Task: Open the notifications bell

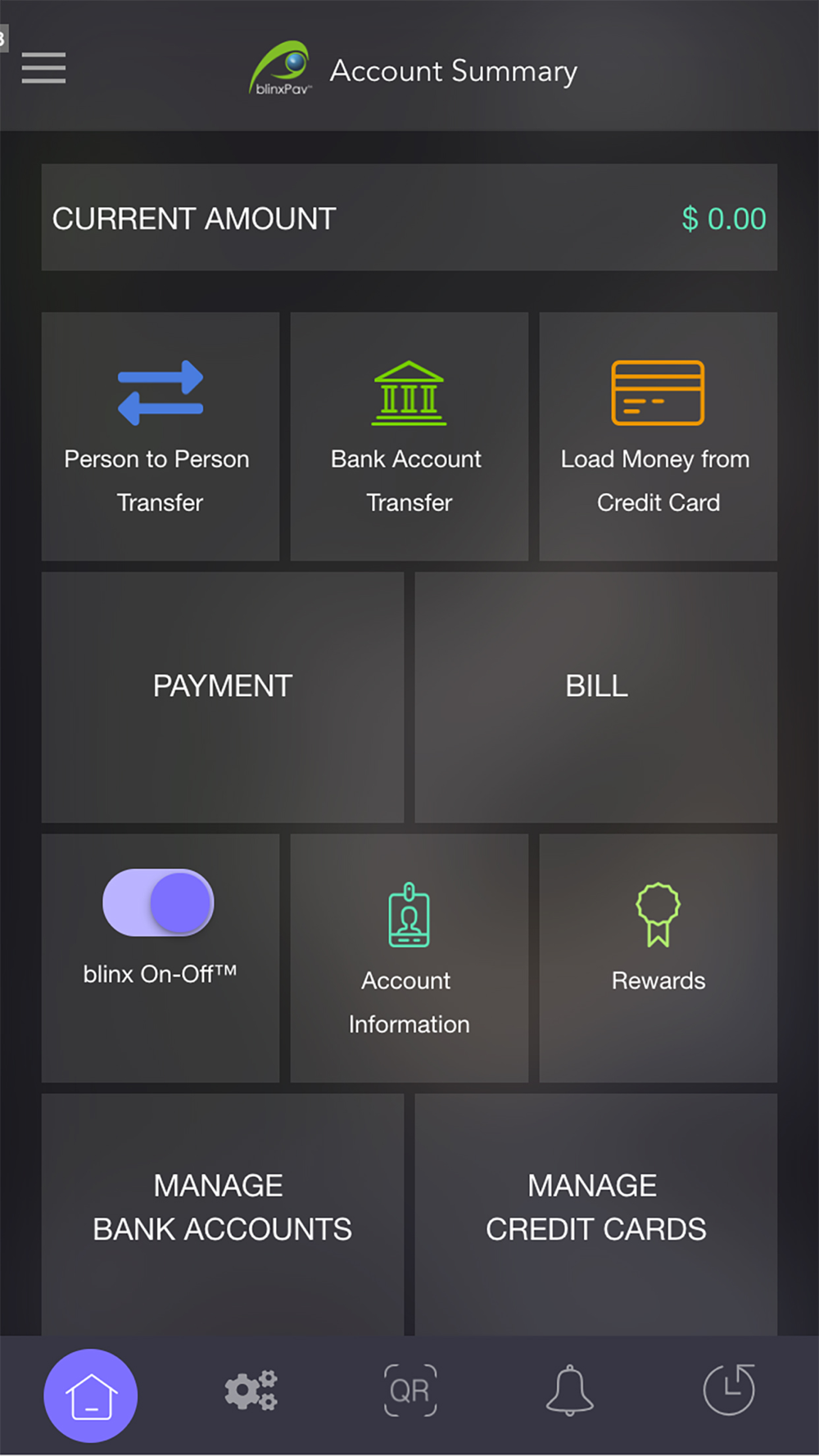Action: tap(569, 1390)
